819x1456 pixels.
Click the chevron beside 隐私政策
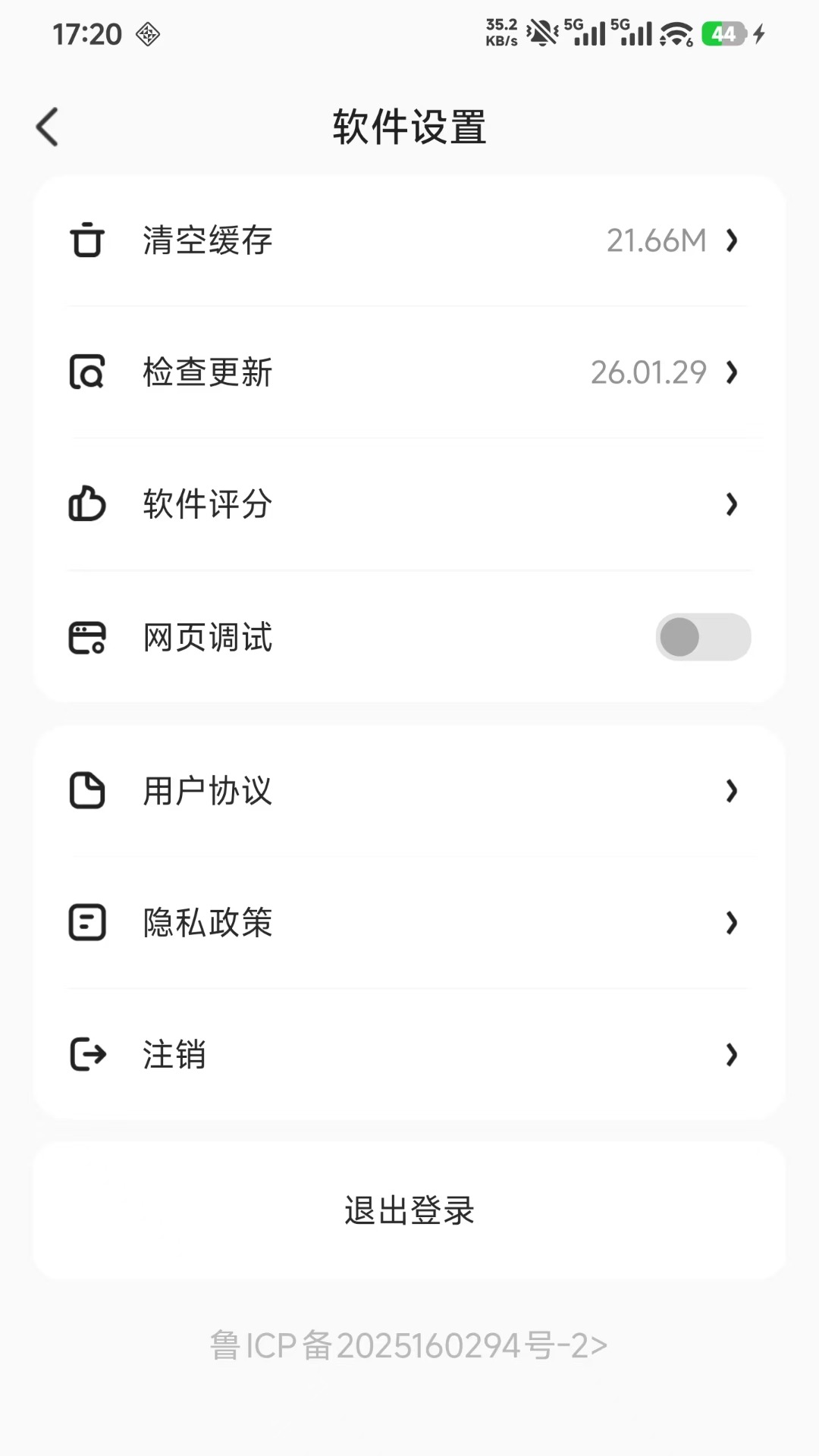[x=731, y=924]
